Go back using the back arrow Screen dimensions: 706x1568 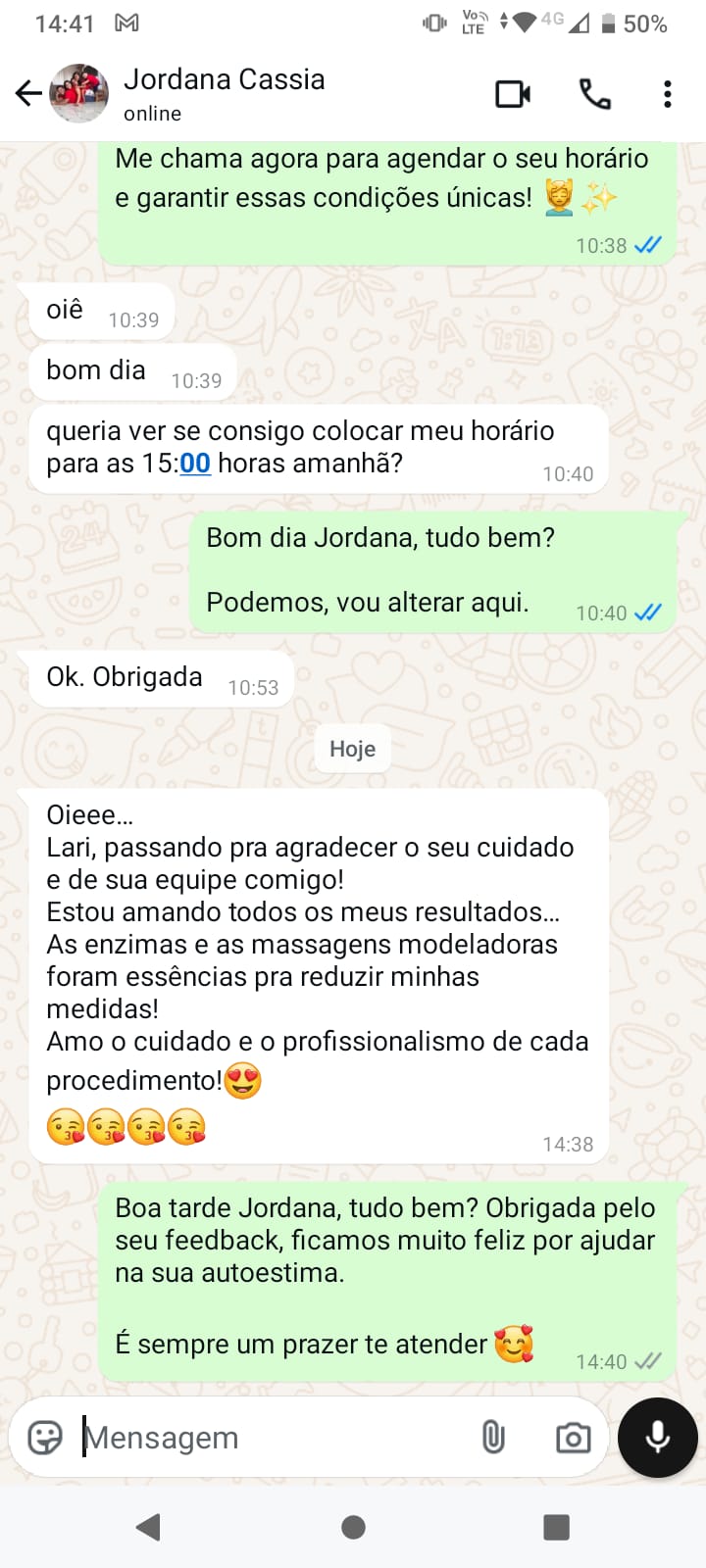(28, 93)
